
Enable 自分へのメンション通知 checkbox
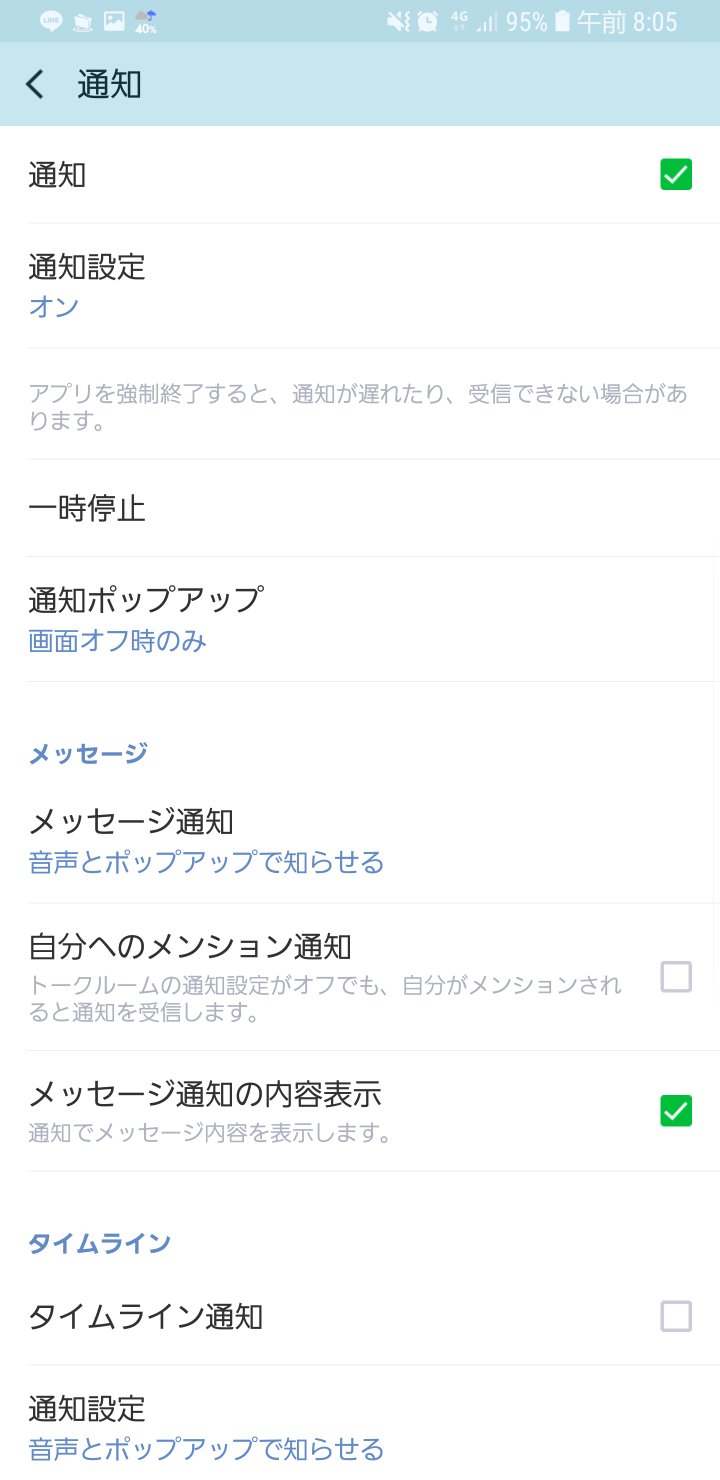pos(676,976)
